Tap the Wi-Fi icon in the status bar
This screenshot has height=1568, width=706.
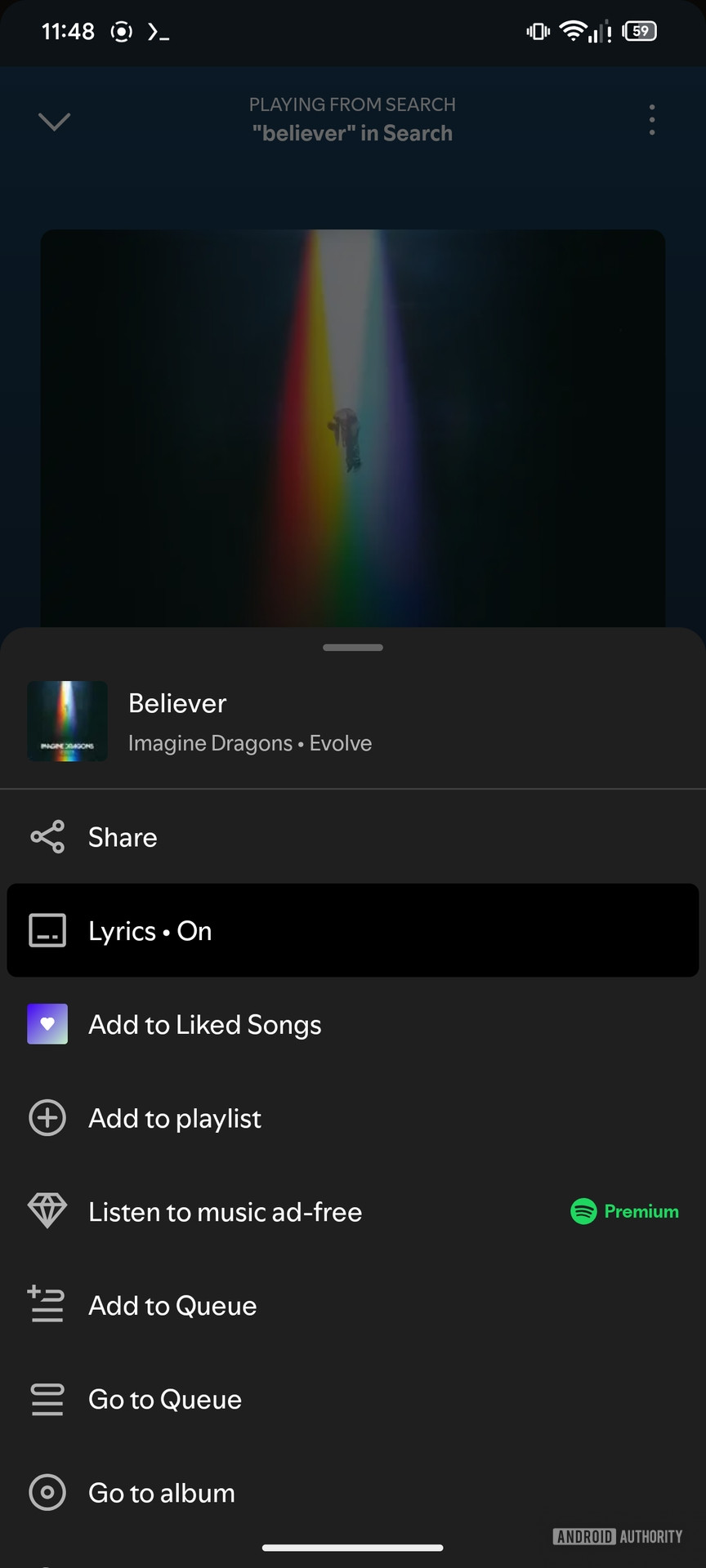tap(573, 31)
